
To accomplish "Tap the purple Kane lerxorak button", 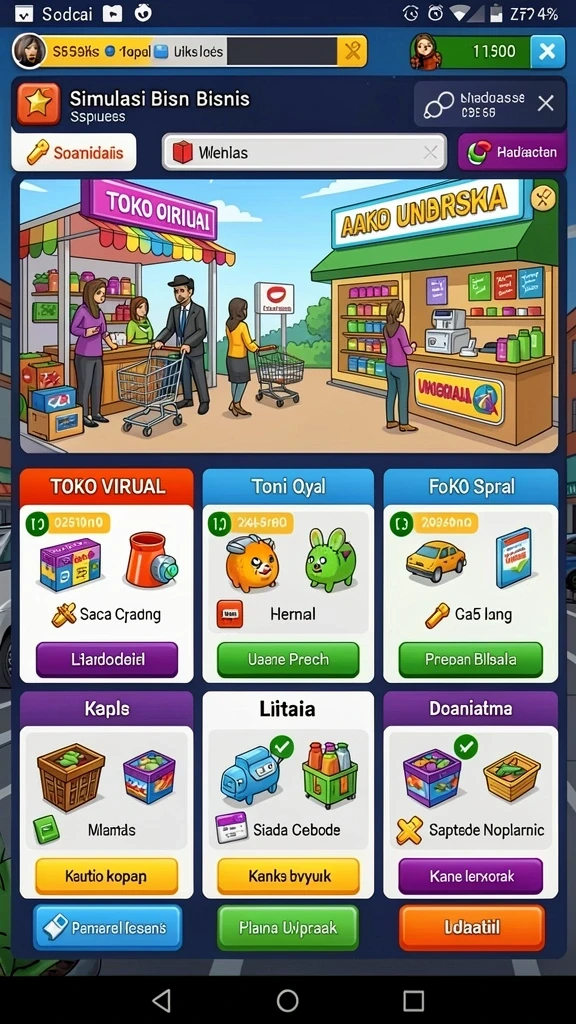I will (470, 876).
